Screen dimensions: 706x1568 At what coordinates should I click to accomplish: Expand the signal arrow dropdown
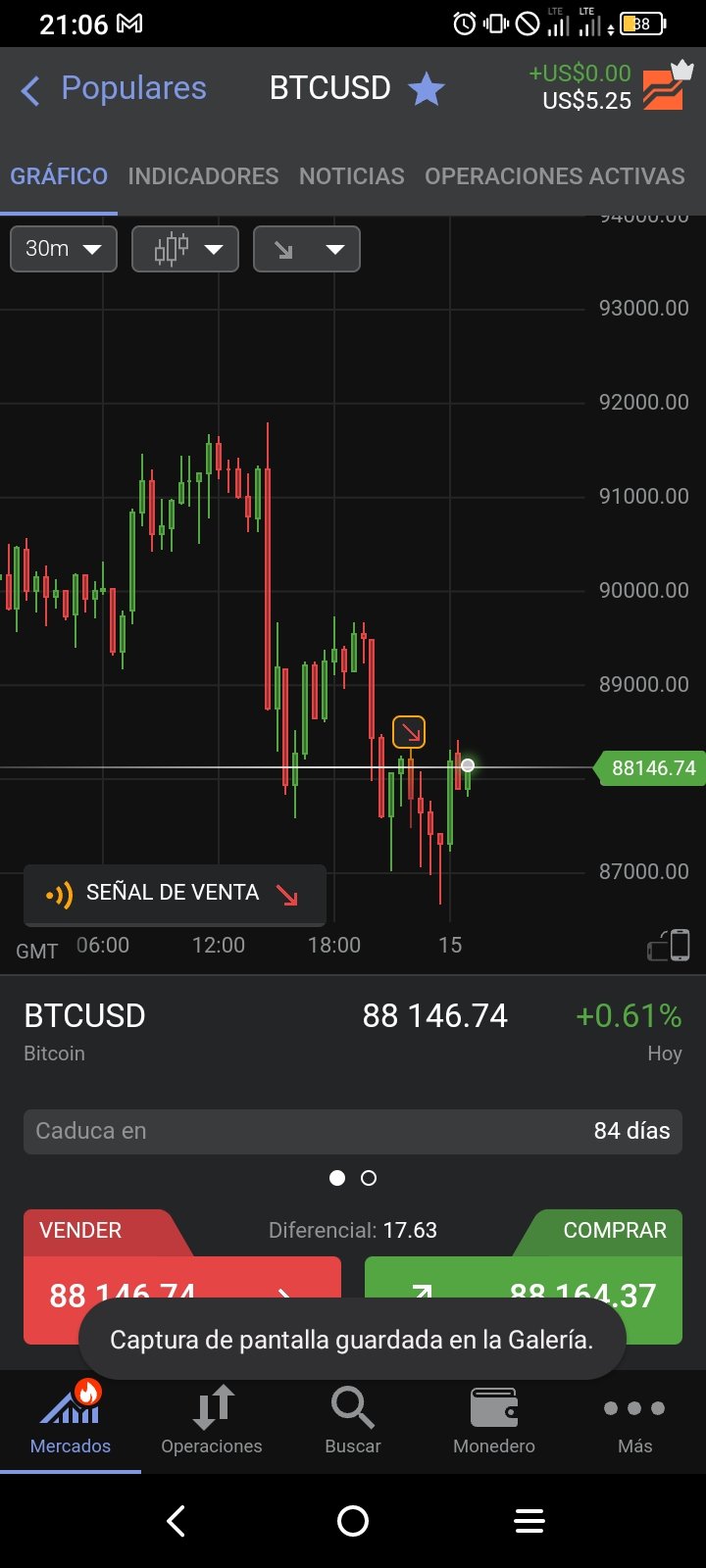307,249
